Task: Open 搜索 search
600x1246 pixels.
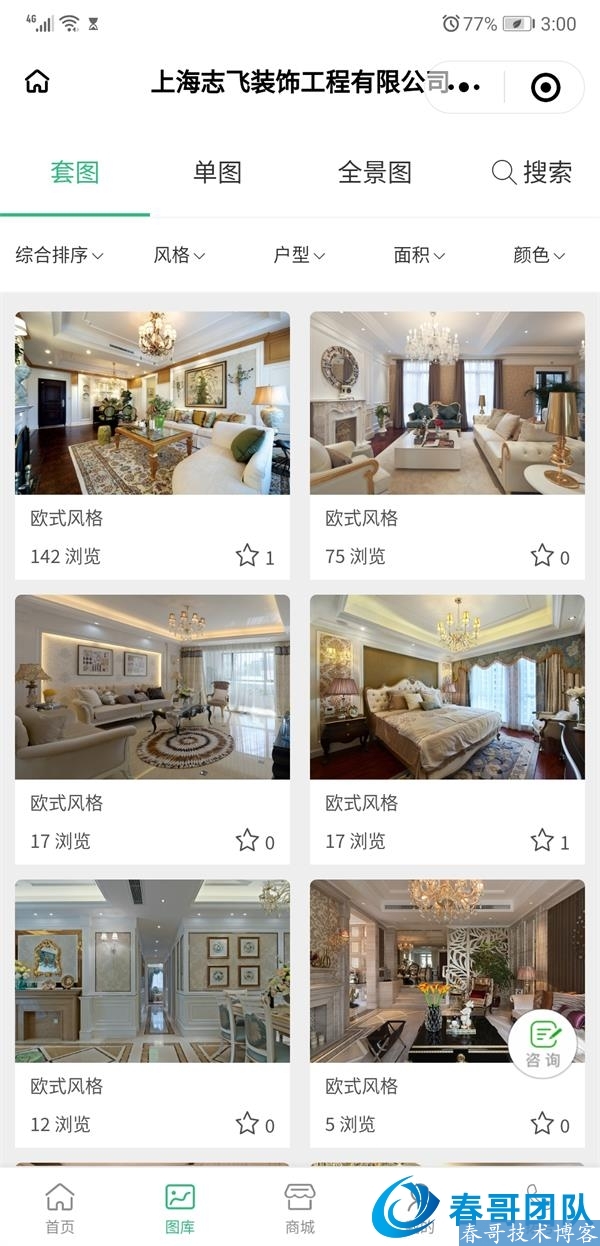Action: pyautogui.click(x=532, y=172)
